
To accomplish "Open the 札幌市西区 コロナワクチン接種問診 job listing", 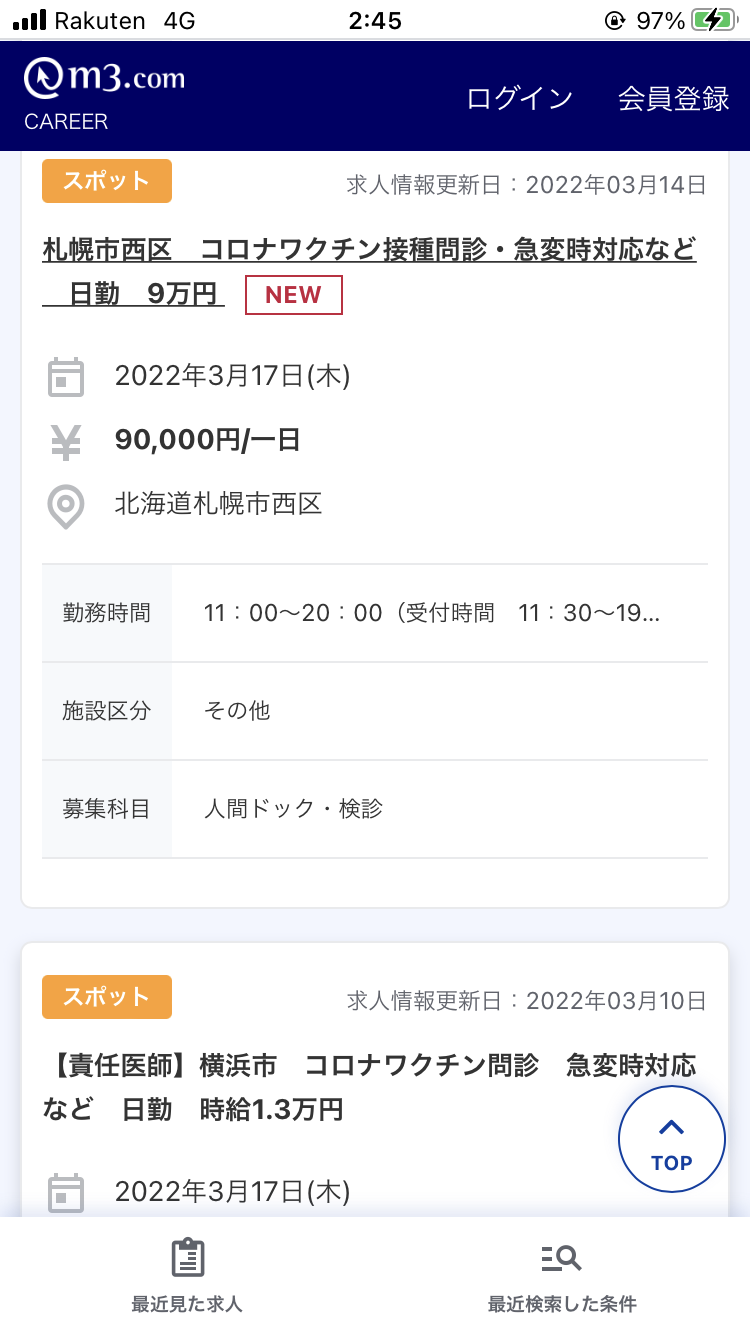I will 369,270.
